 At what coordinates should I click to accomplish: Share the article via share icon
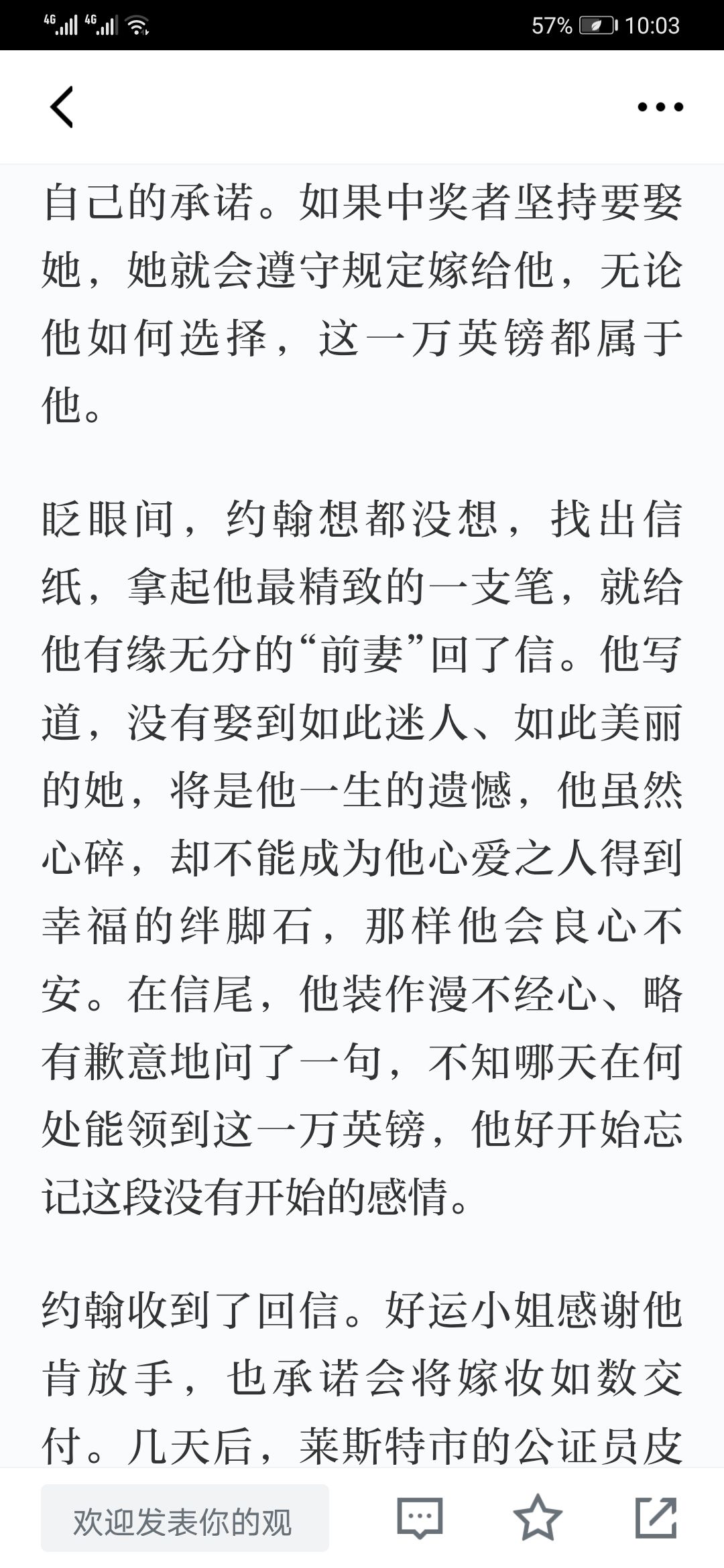[x=656, y=1518]
